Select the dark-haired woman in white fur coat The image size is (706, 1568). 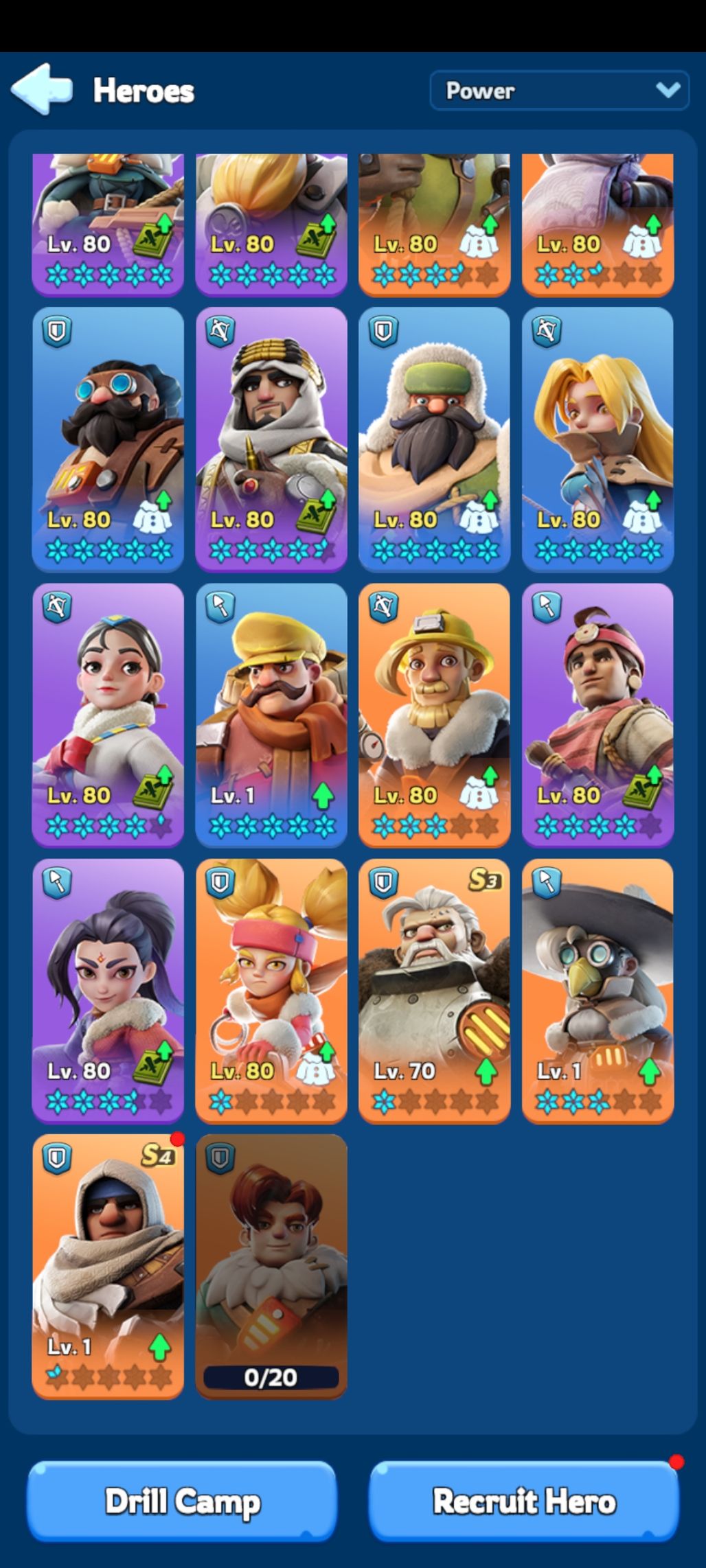click(108, 714)
